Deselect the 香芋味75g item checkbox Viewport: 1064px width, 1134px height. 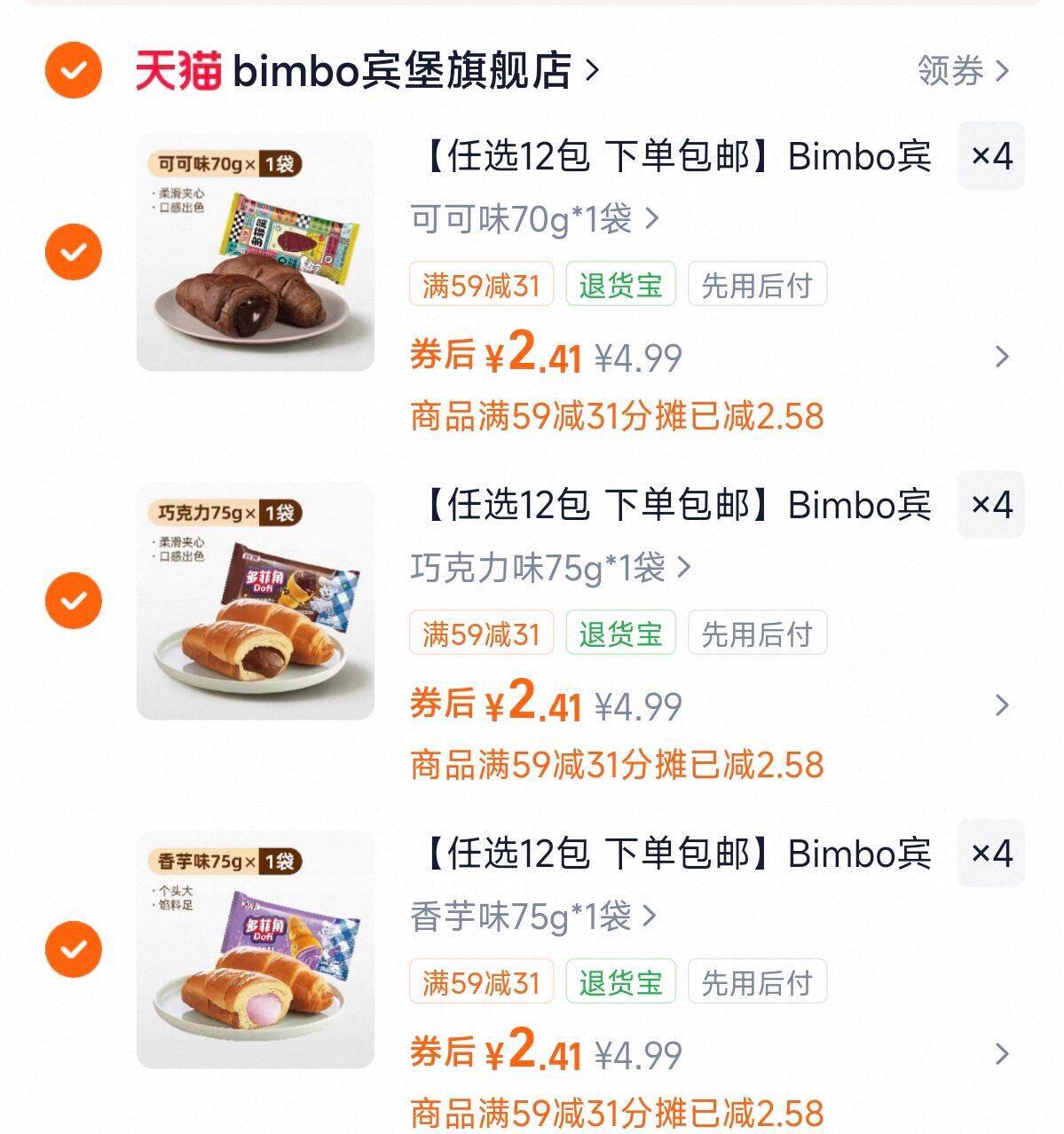(74, 949)
